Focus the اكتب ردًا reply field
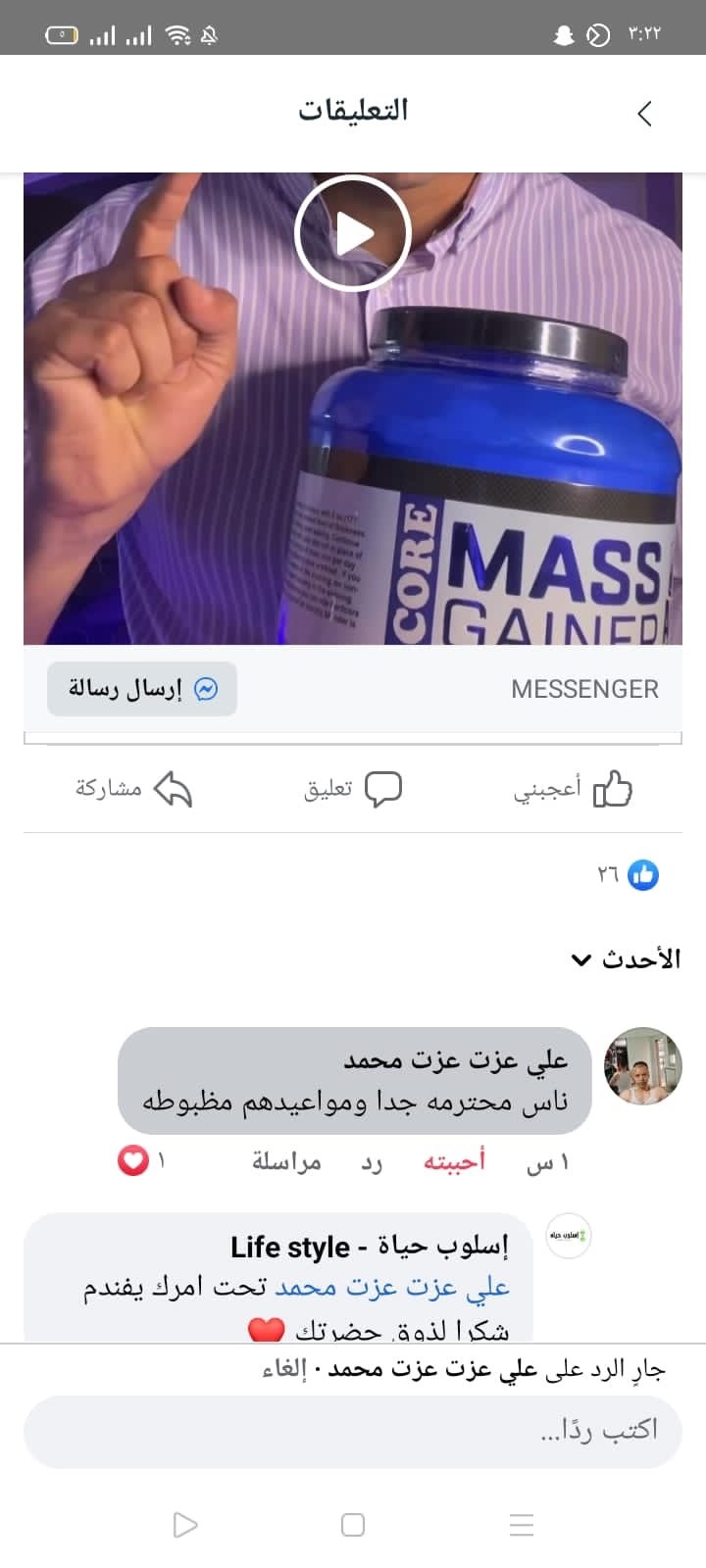The height and width of the screenshot is (1568, 706). [353, 1431]
